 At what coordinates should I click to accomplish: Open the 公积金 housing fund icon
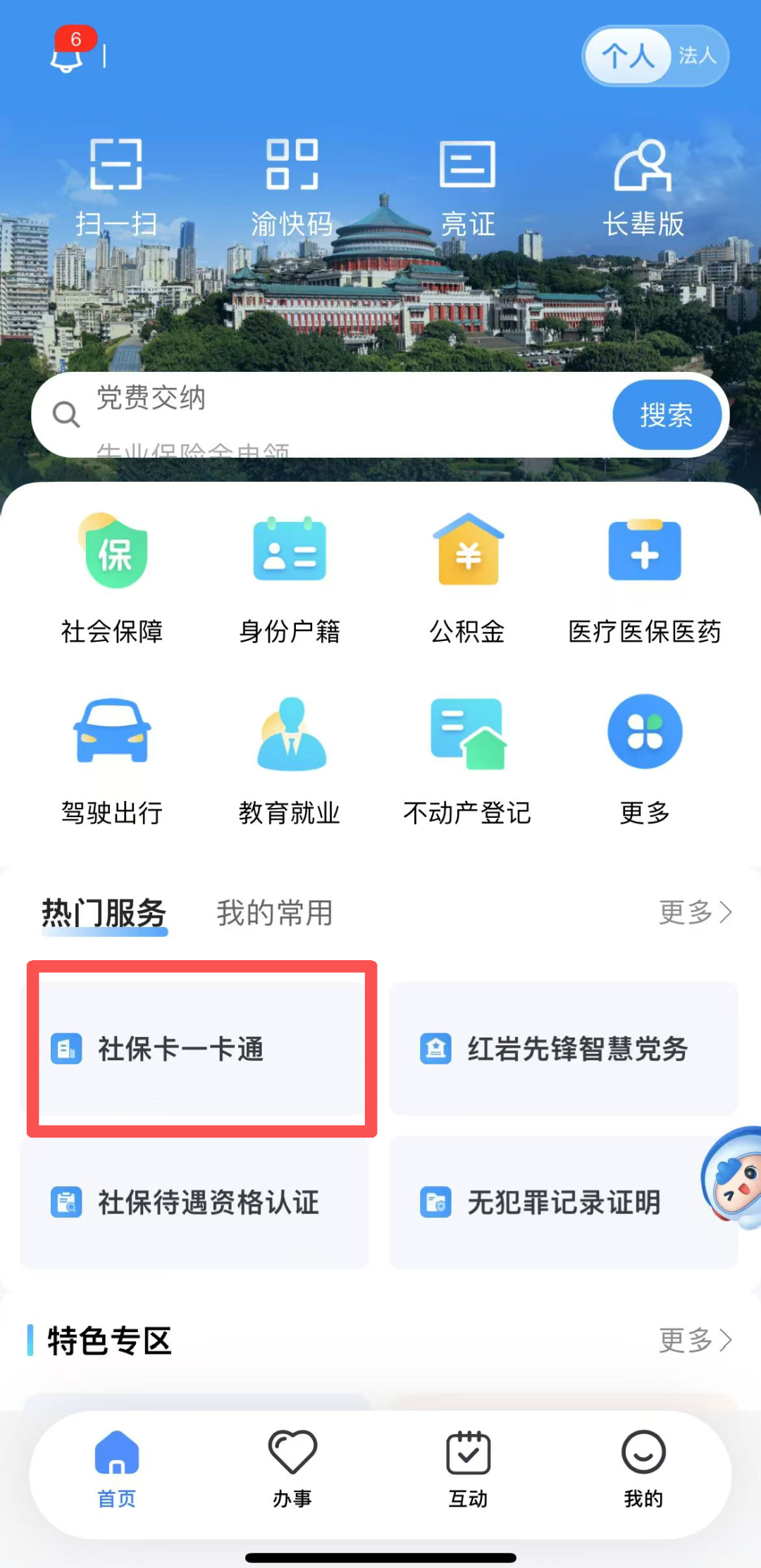coord(467,576)
